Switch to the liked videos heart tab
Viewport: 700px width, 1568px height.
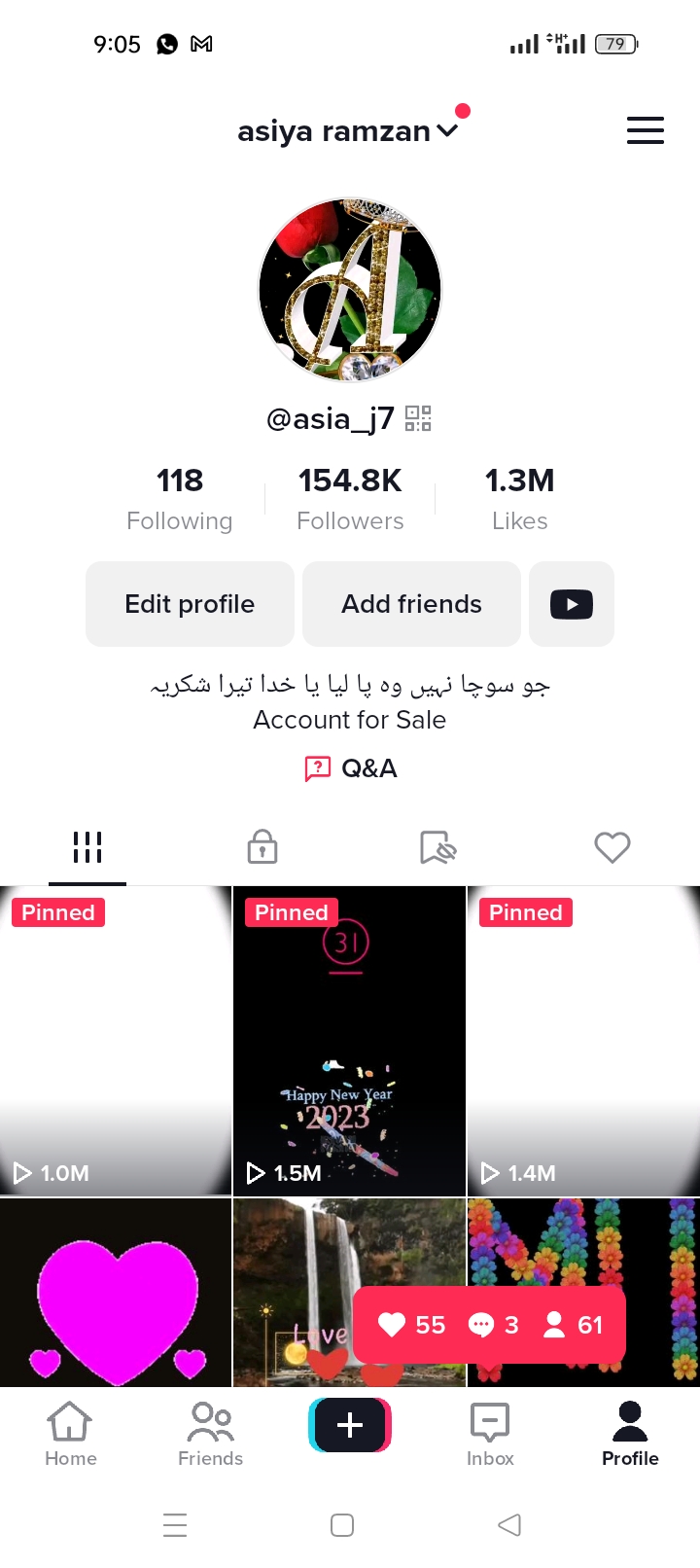tap(612, 846)
